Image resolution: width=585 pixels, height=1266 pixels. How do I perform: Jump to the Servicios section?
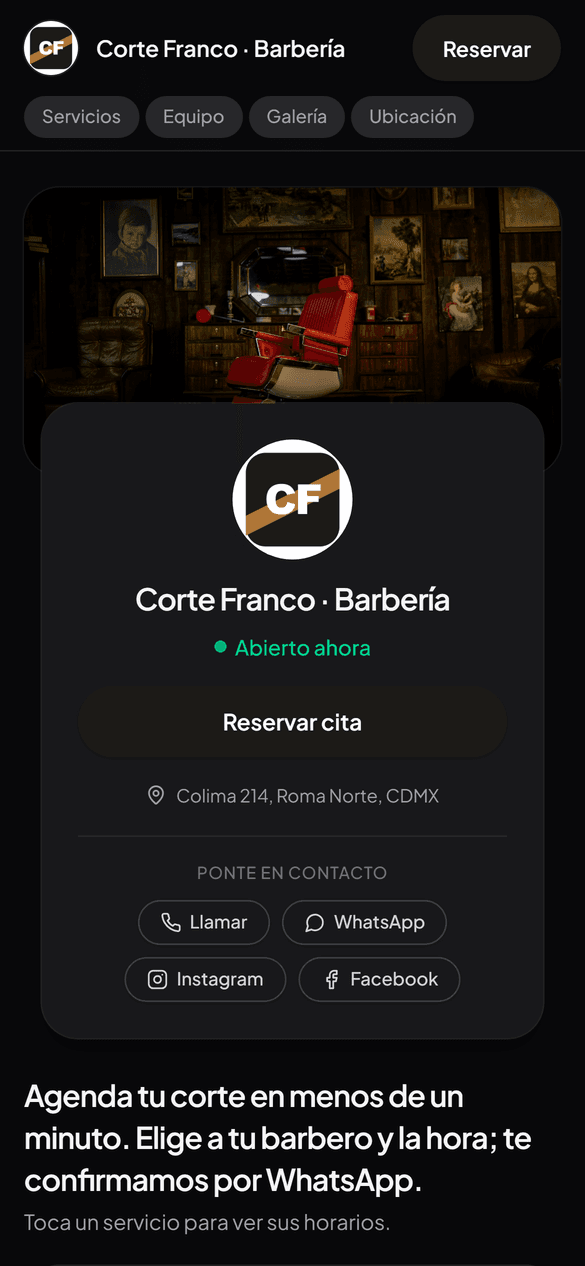(81, 117)
